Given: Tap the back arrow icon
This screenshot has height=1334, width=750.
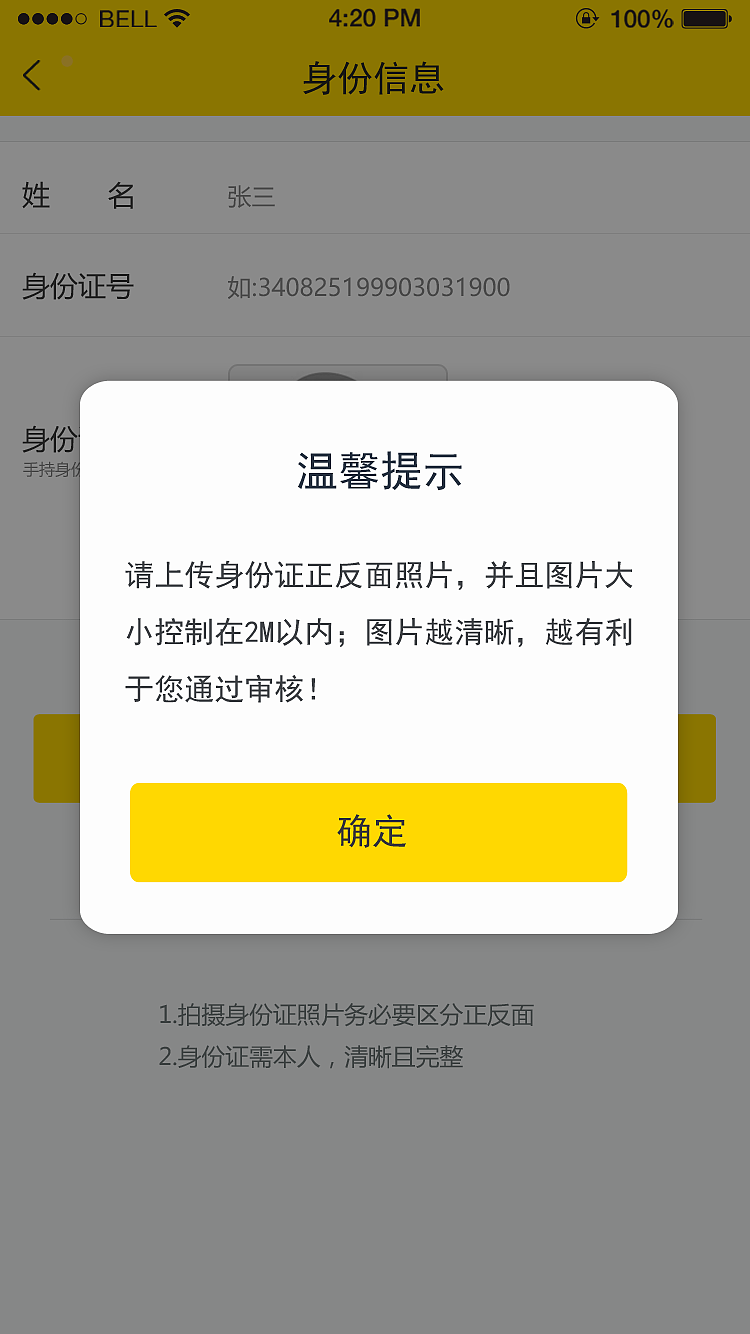Looking at the screenshot, I should pos(31,75).
